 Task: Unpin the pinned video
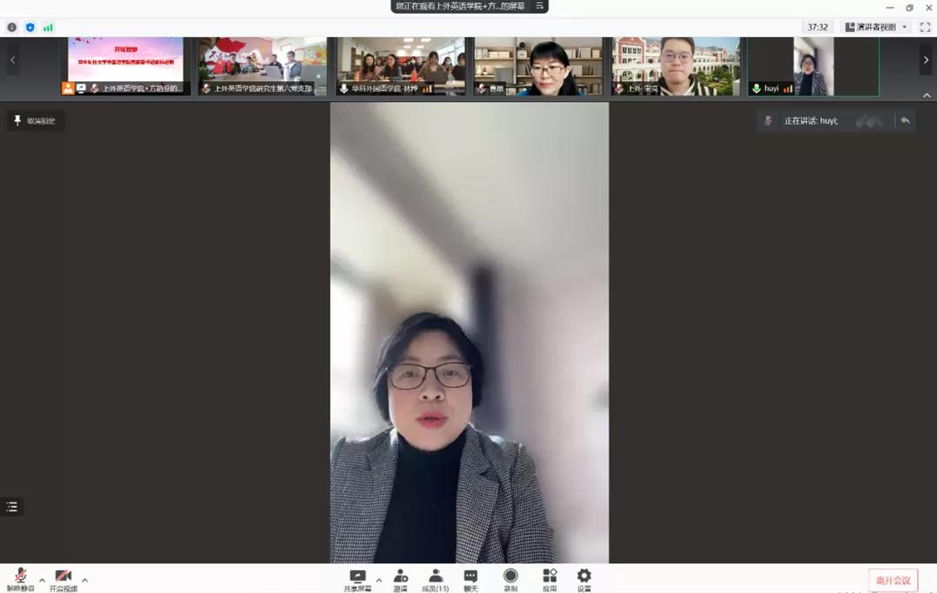[35, 121]
